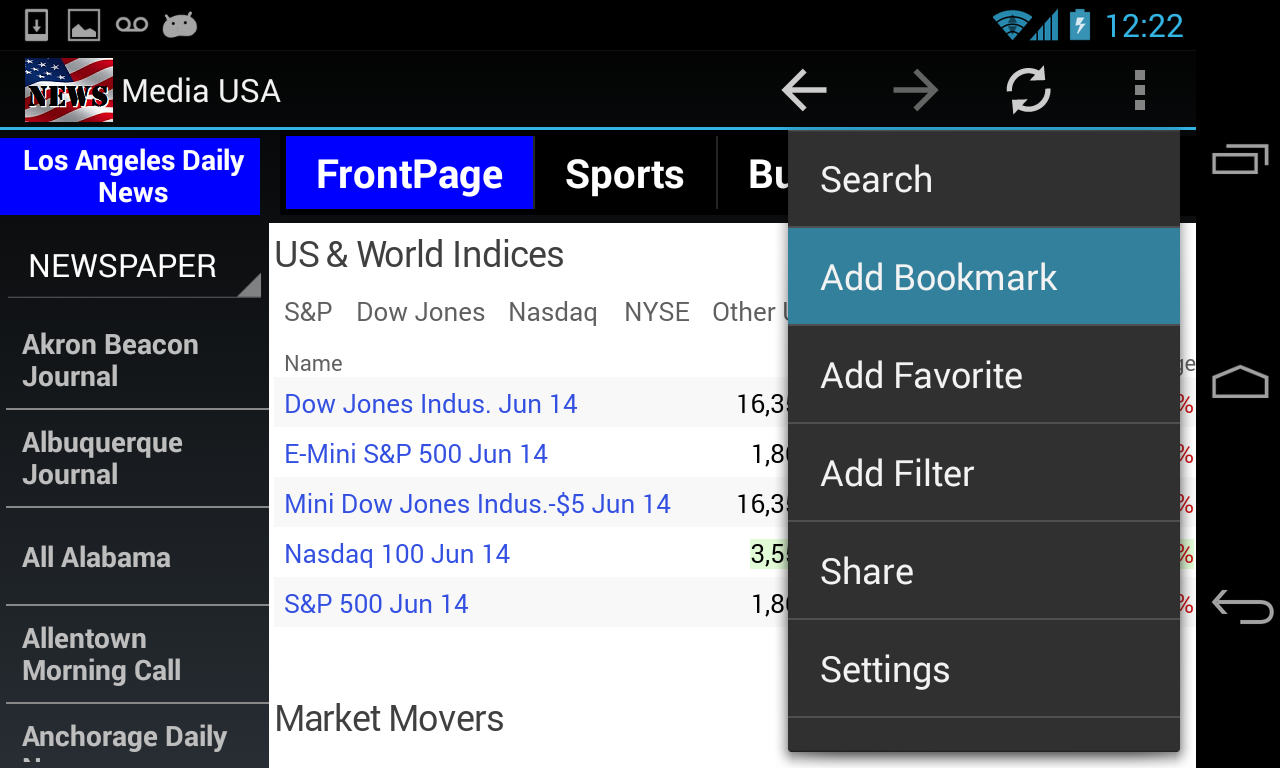Open Settings from the menu
Image resolution: width=1280 pixels, height=768 pixels.
click(x=983, y=669)
